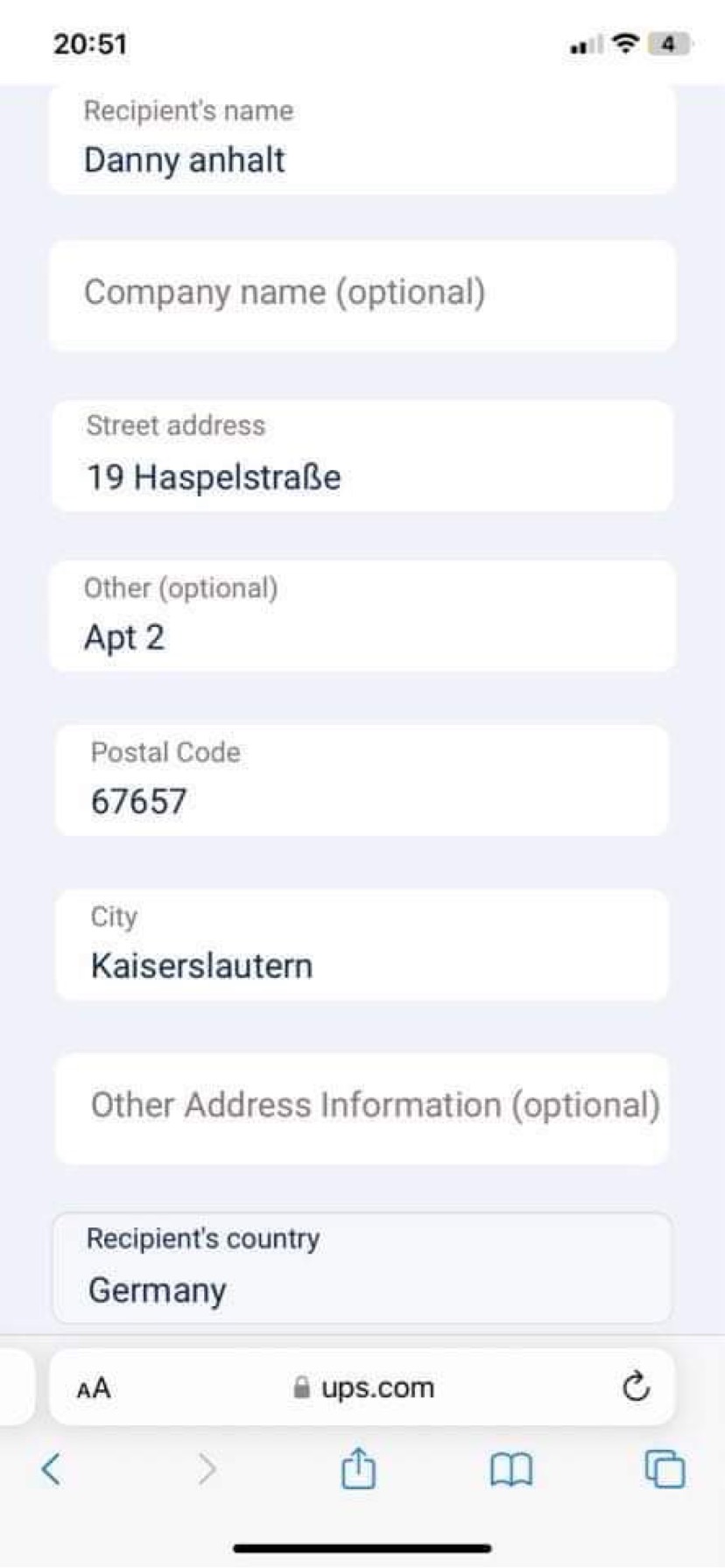Tap the Other Address Information field

362,1109
